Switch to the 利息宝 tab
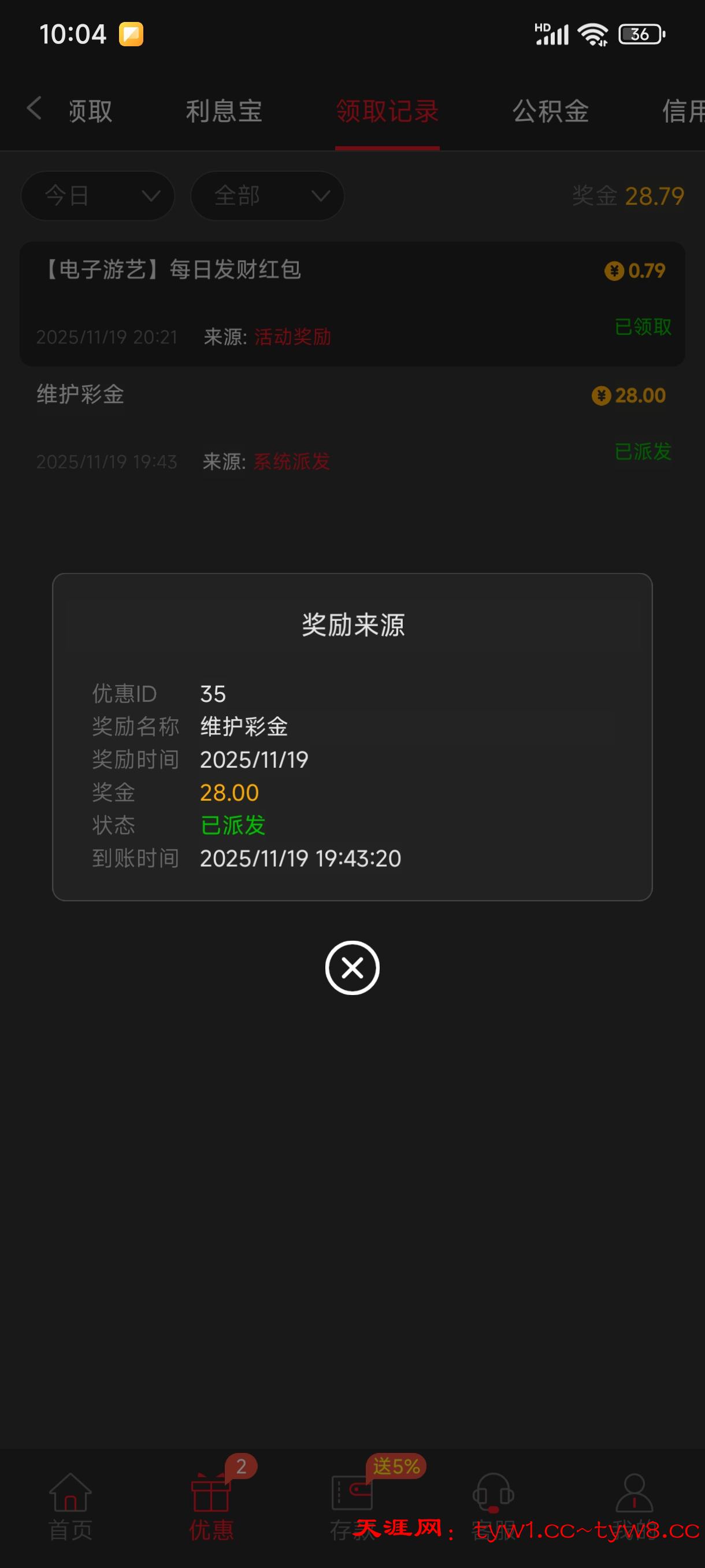This screenshot has width=705, height=1568. coord(224,112)
